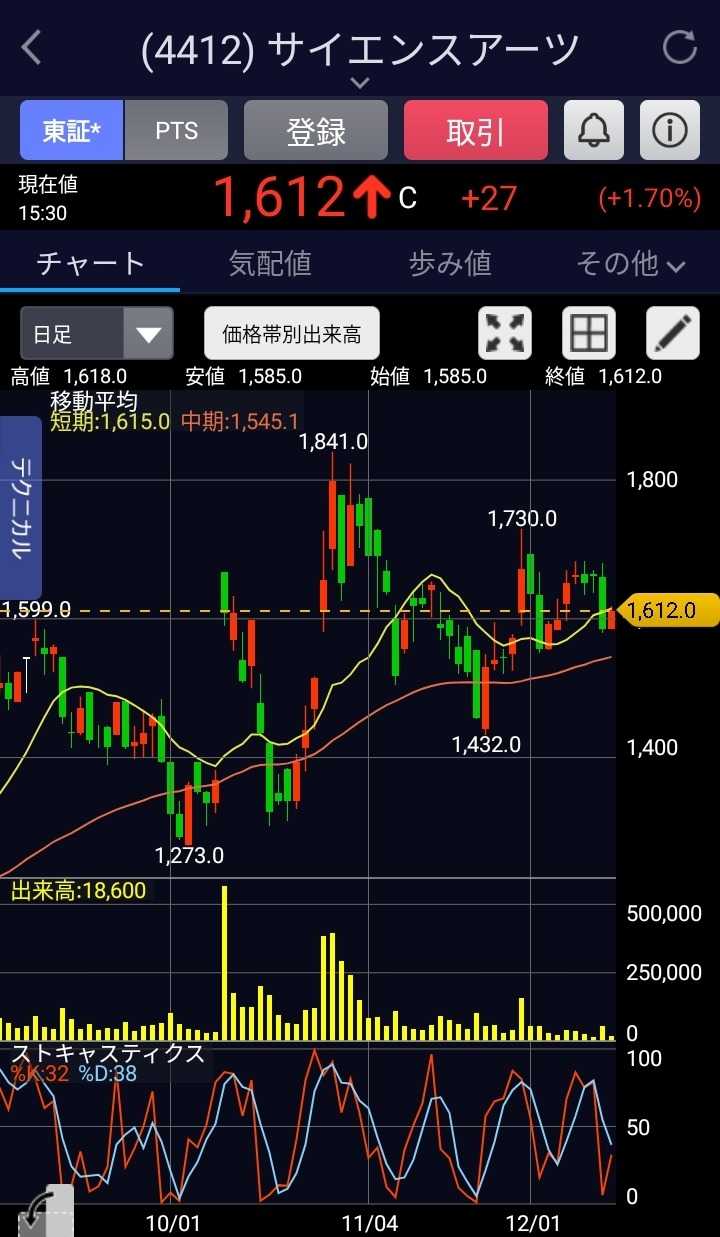Select the チャート tab
This screenshot has width=720, height=1237.
[90, 263]
